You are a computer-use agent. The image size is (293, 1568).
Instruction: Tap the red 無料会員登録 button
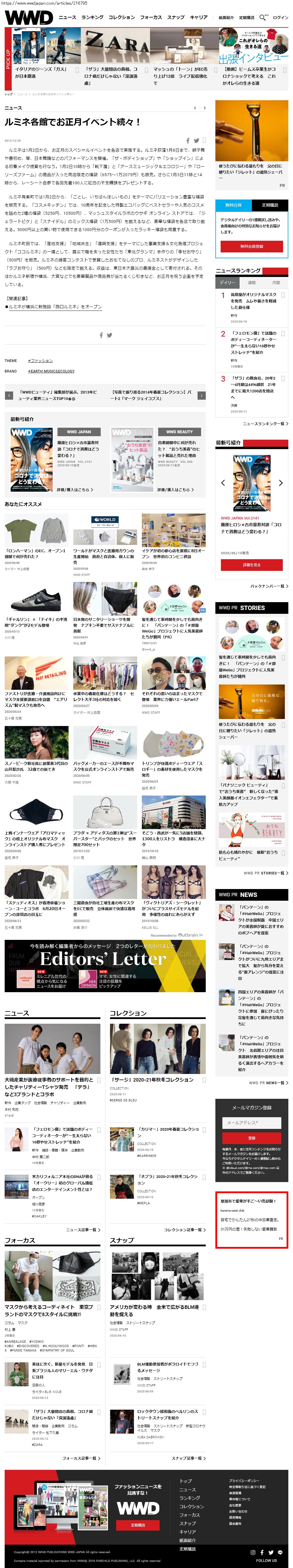pos(252,247)
